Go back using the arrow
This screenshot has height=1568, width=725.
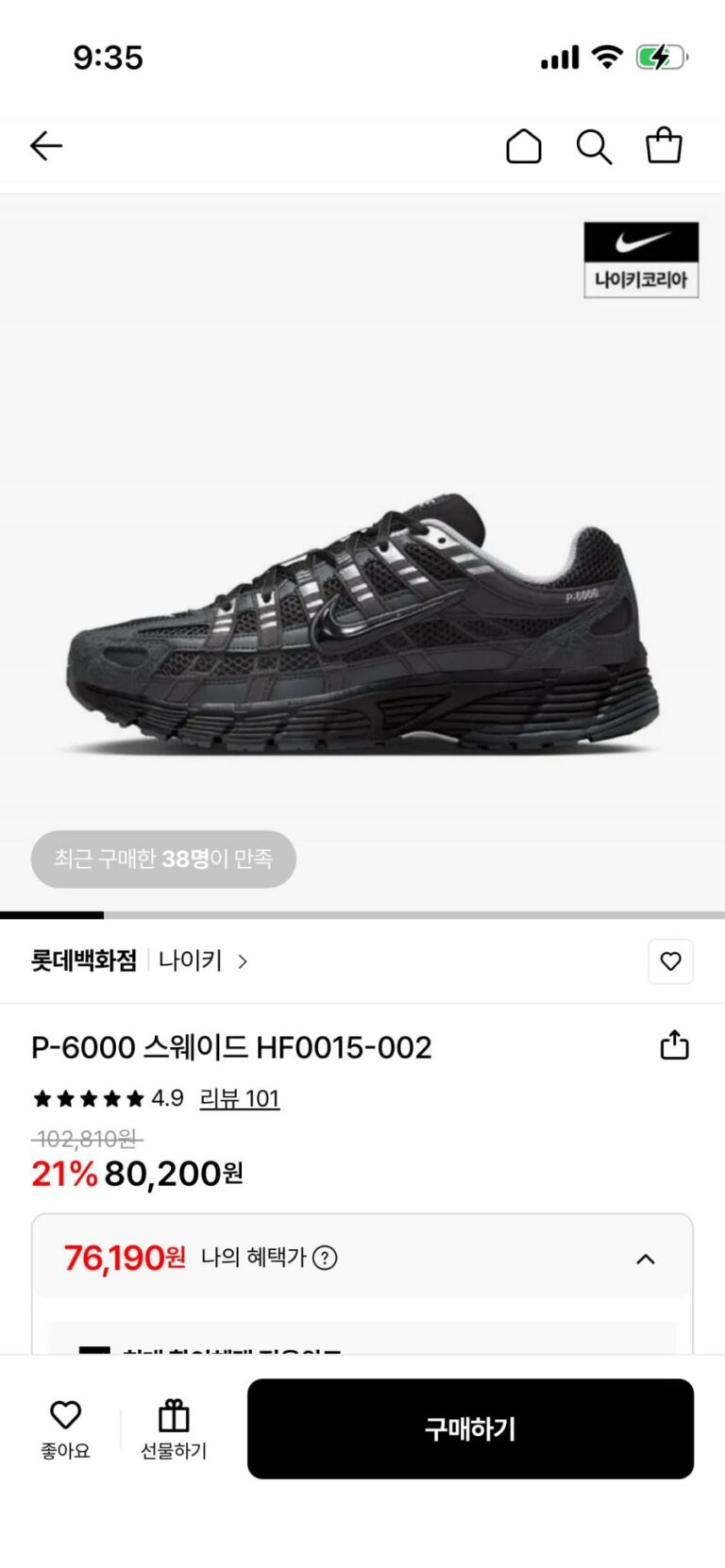click(46, 146)
